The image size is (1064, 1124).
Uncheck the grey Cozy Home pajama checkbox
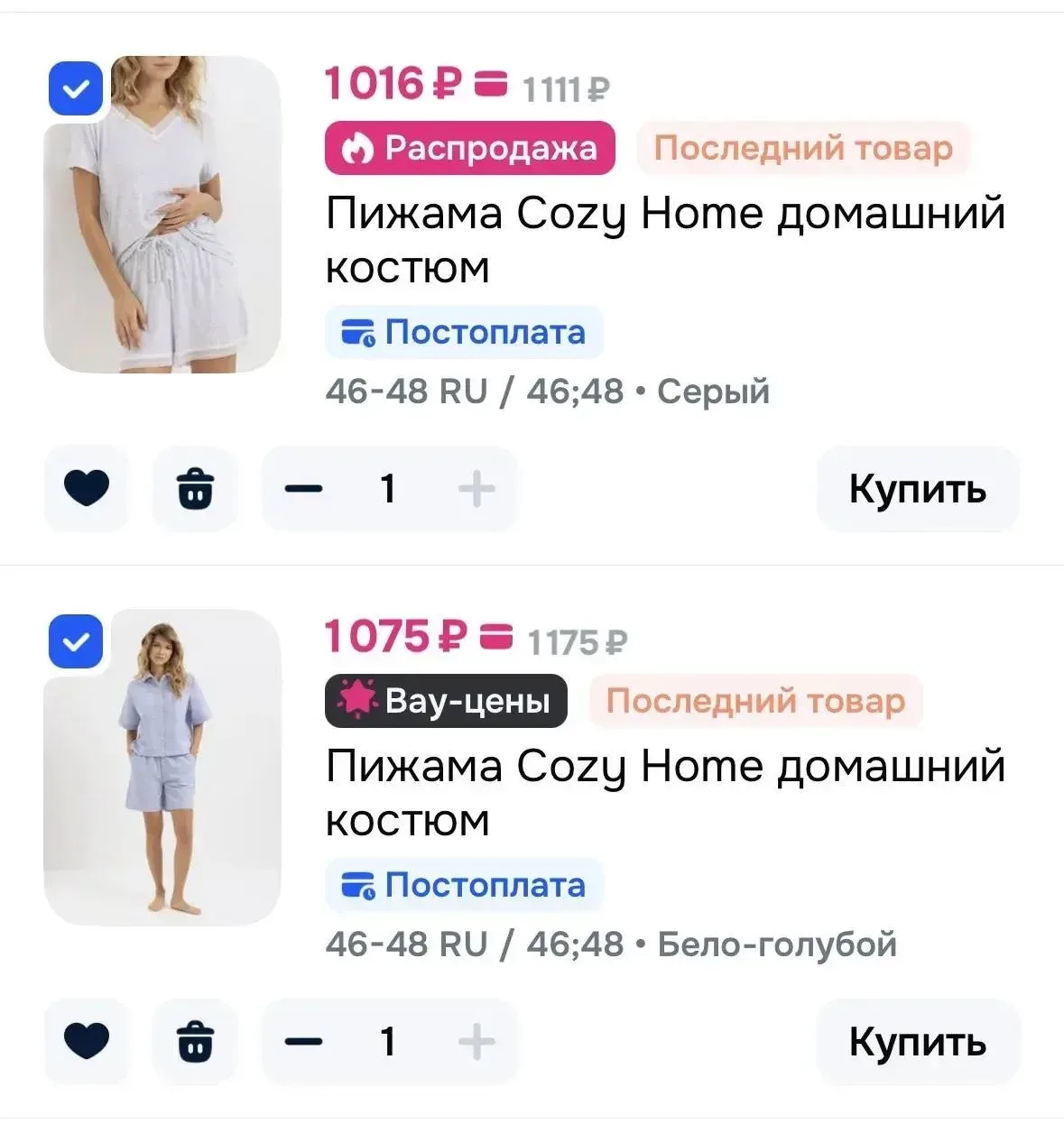76,88
